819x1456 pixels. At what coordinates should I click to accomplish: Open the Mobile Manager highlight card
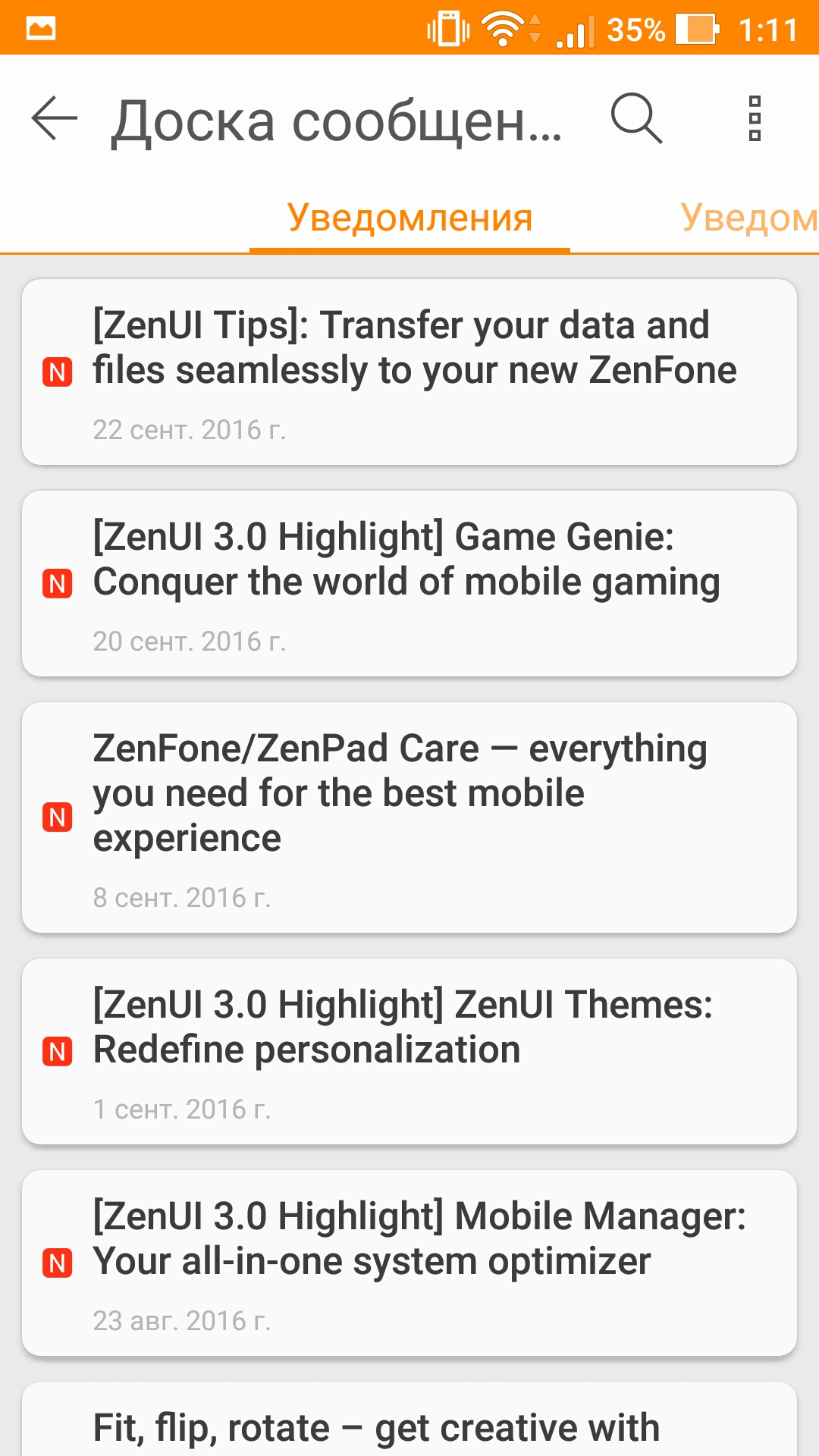click(x=409, y=1263)
